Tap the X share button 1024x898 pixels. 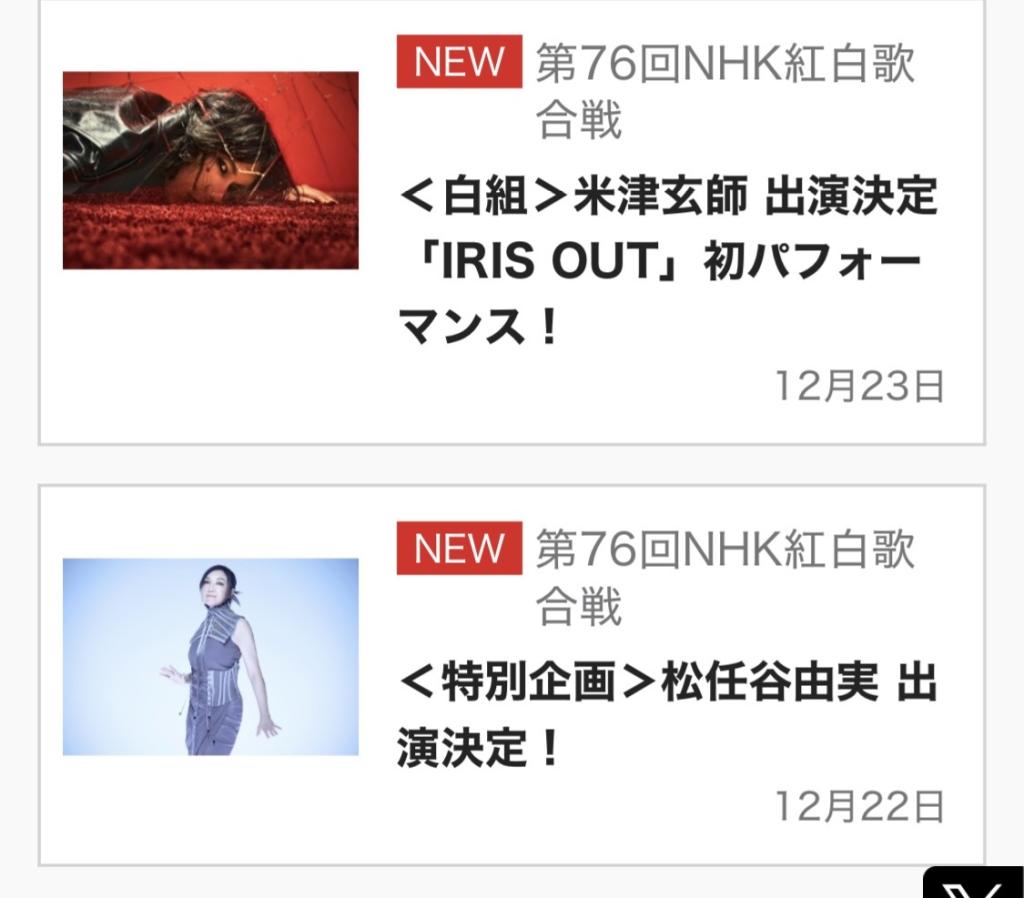click(976, 884)
